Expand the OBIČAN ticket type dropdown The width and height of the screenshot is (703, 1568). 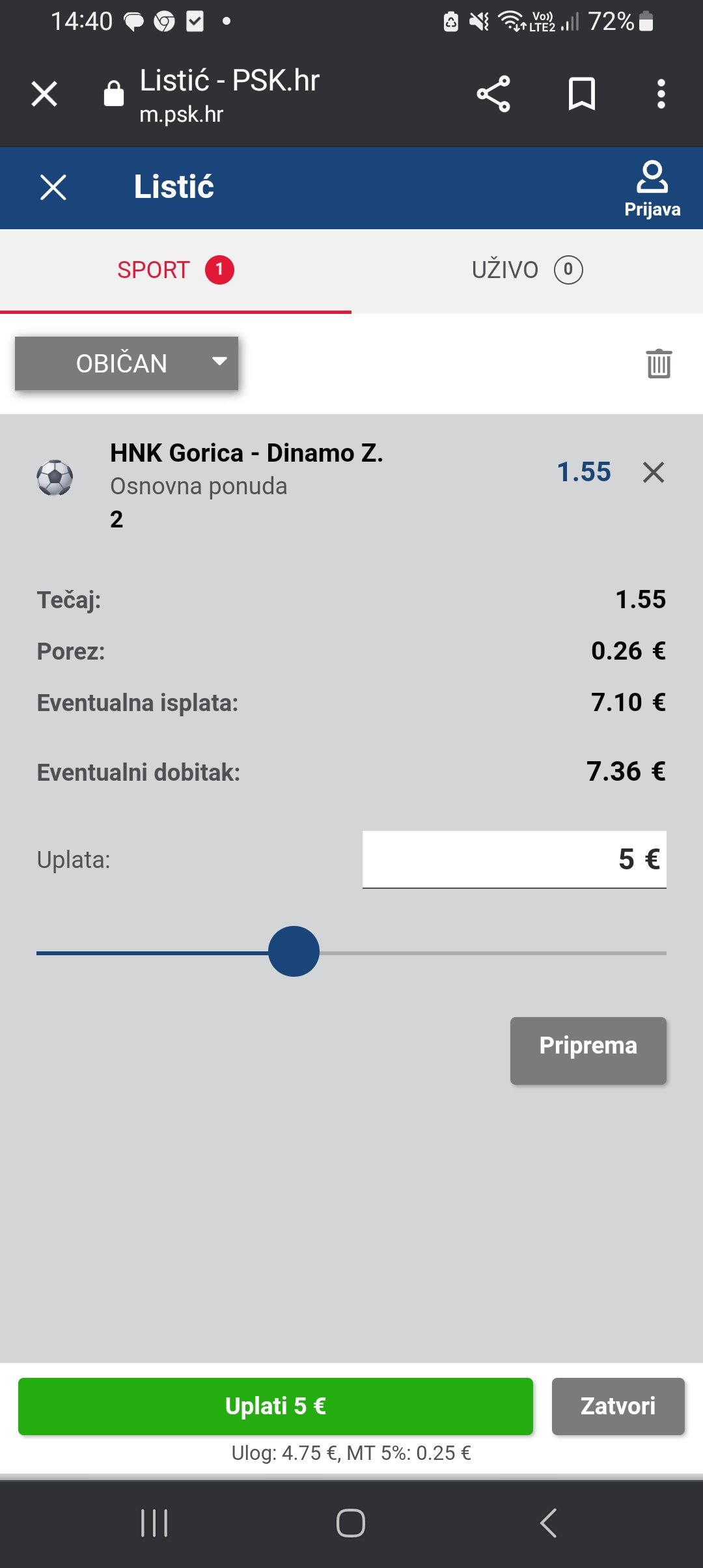(x=126, y=363)
